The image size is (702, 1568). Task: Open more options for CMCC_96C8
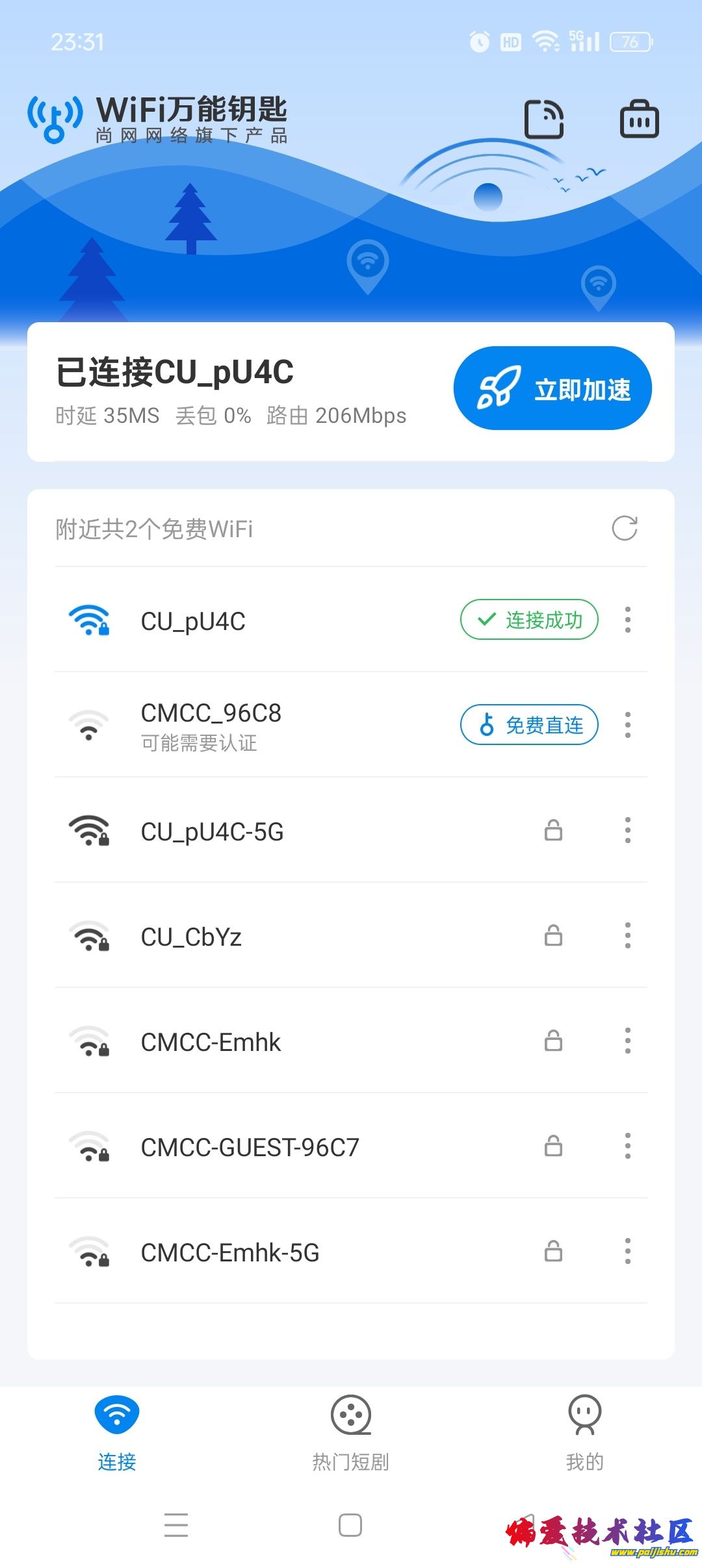pos(627,725)
